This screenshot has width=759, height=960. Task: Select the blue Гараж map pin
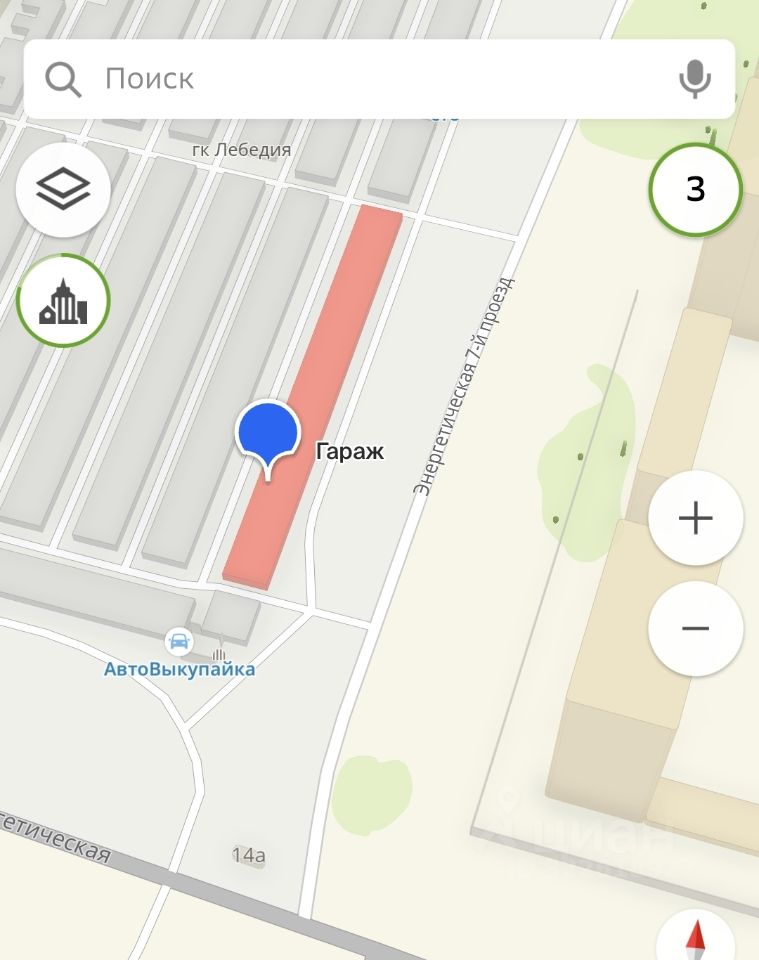pos(267,434)
